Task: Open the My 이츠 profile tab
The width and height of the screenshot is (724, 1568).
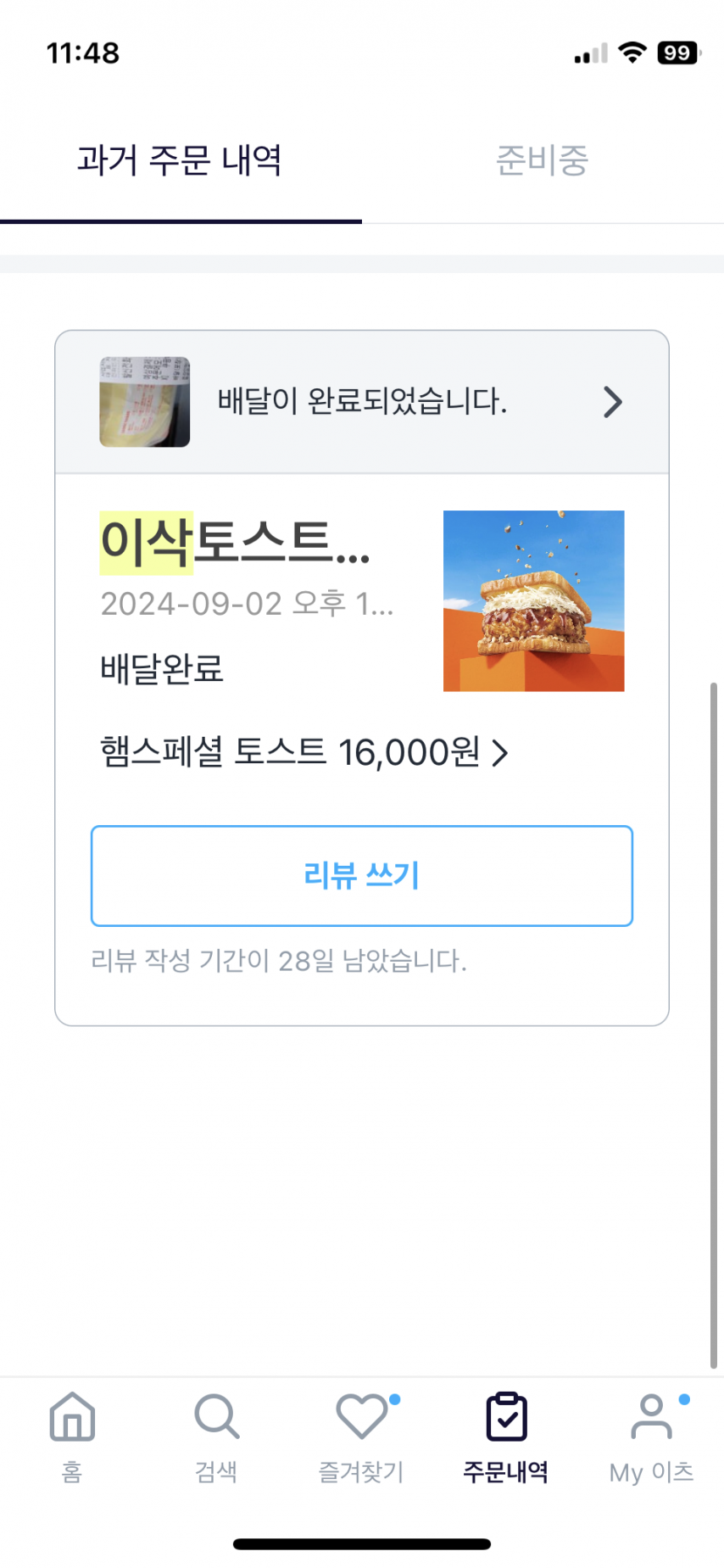Action: pyautogui.click(x=651, y=1435)
